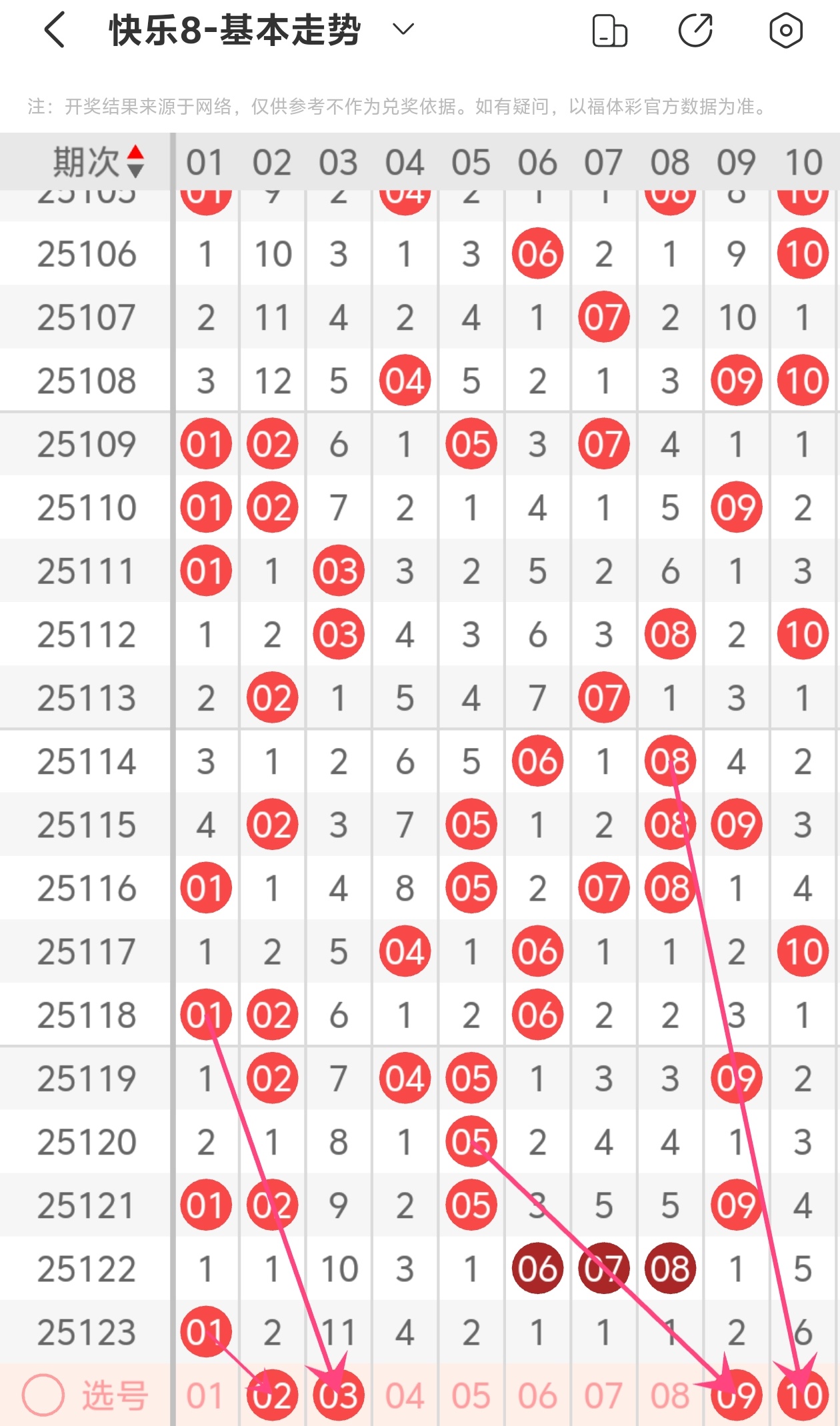Select number 08 in the 选号 row
This screenshot has height=1426, width=840.
[670, 1395]
